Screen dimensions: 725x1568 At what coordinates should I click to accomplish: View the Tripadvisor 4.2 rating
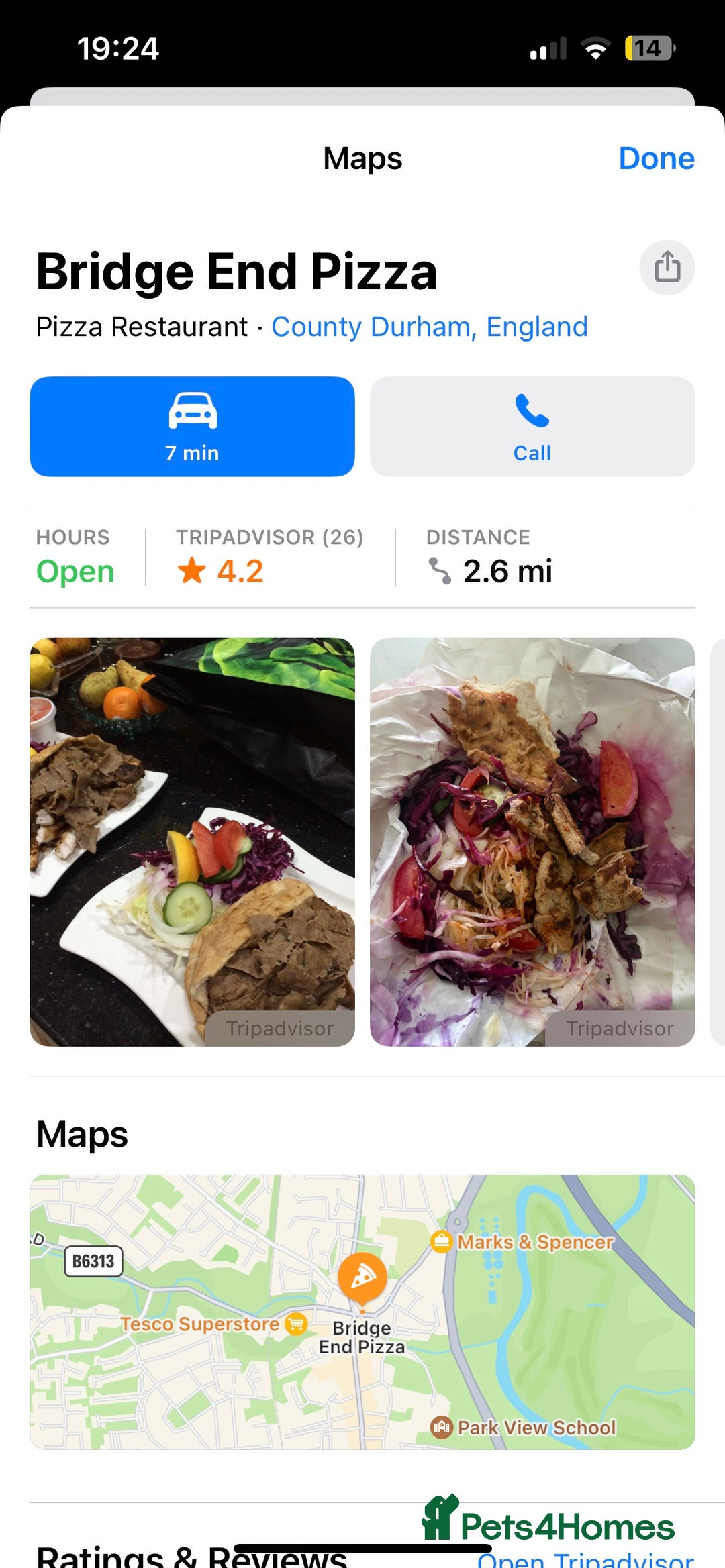269,557
